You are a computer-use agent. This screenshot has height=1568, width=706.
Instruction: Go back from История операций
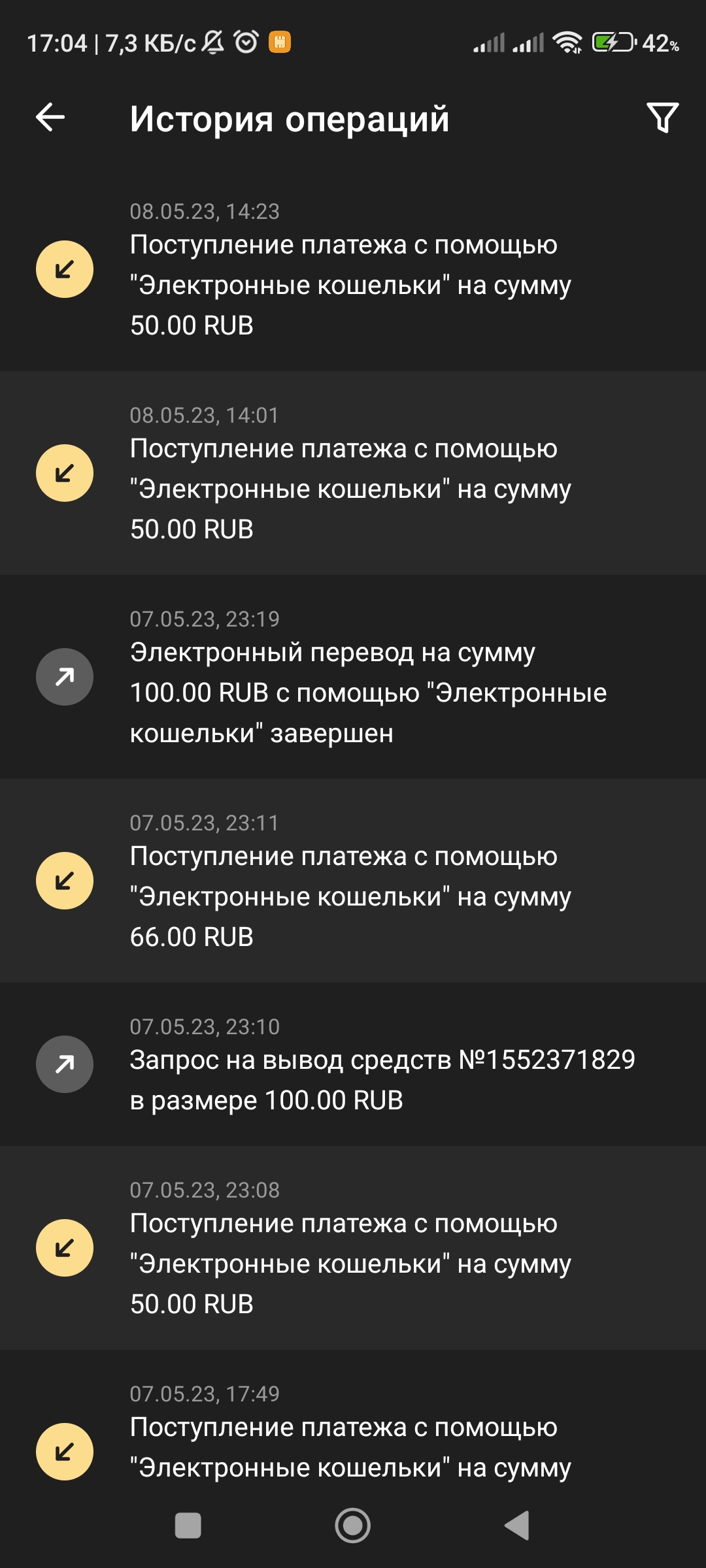click(x=50, y=118)
